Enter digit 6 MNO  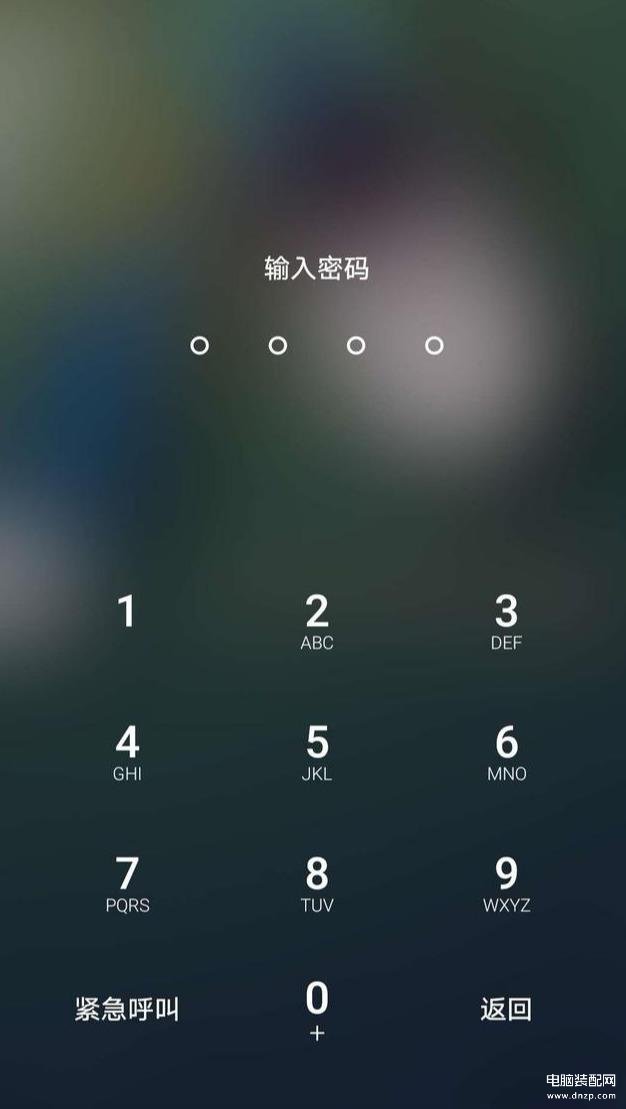point(507,752)
